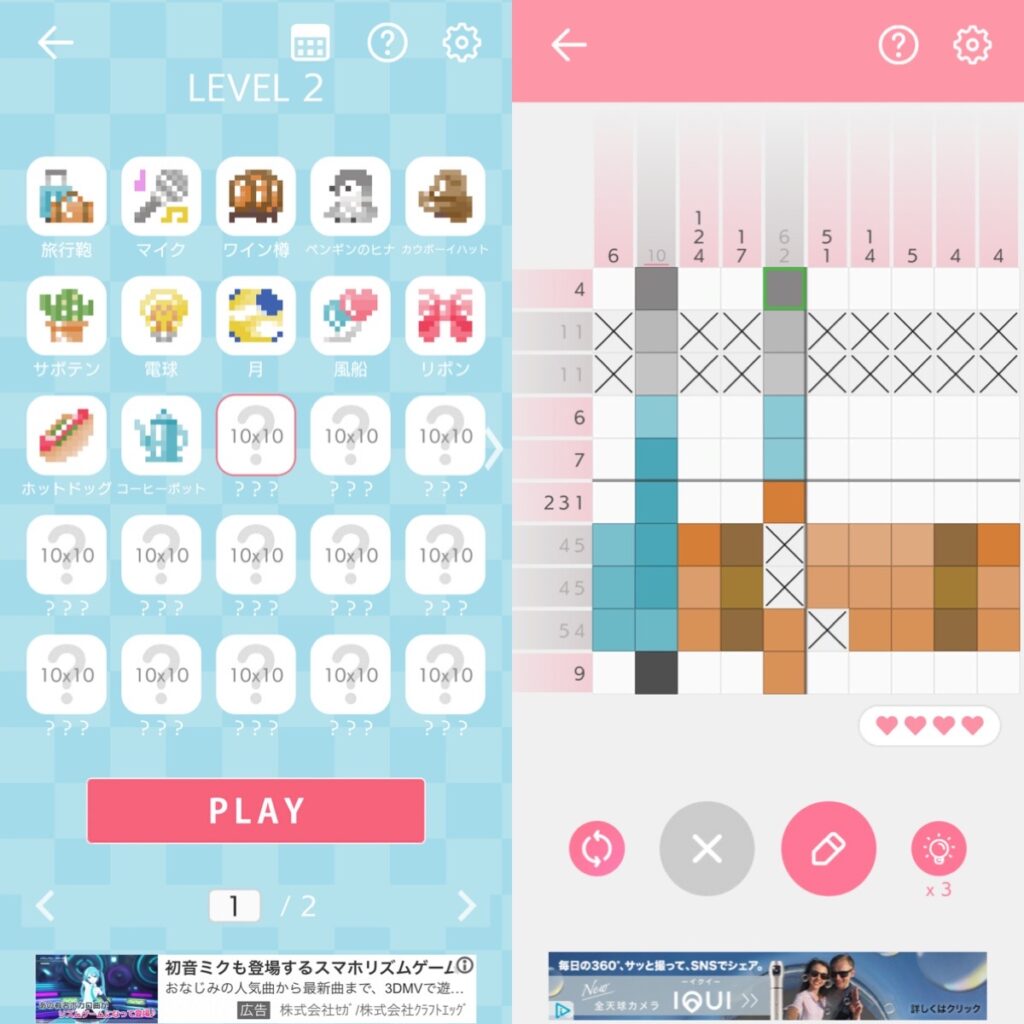Tap the pink circular arrows button
This screenshot has height=1024, width=1024.
(x=597, y=849)
